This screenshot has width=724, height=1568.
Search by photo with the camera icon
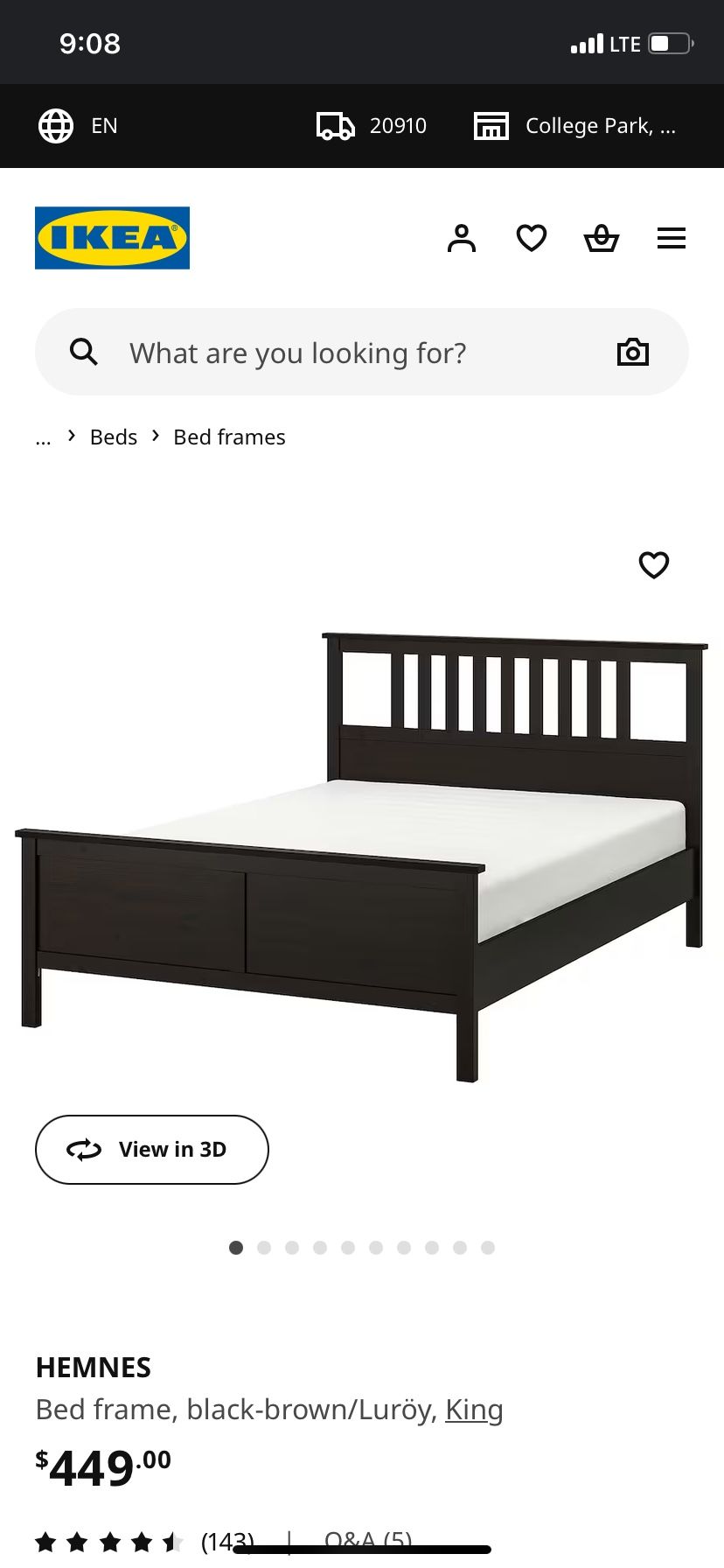pos(633,353)
